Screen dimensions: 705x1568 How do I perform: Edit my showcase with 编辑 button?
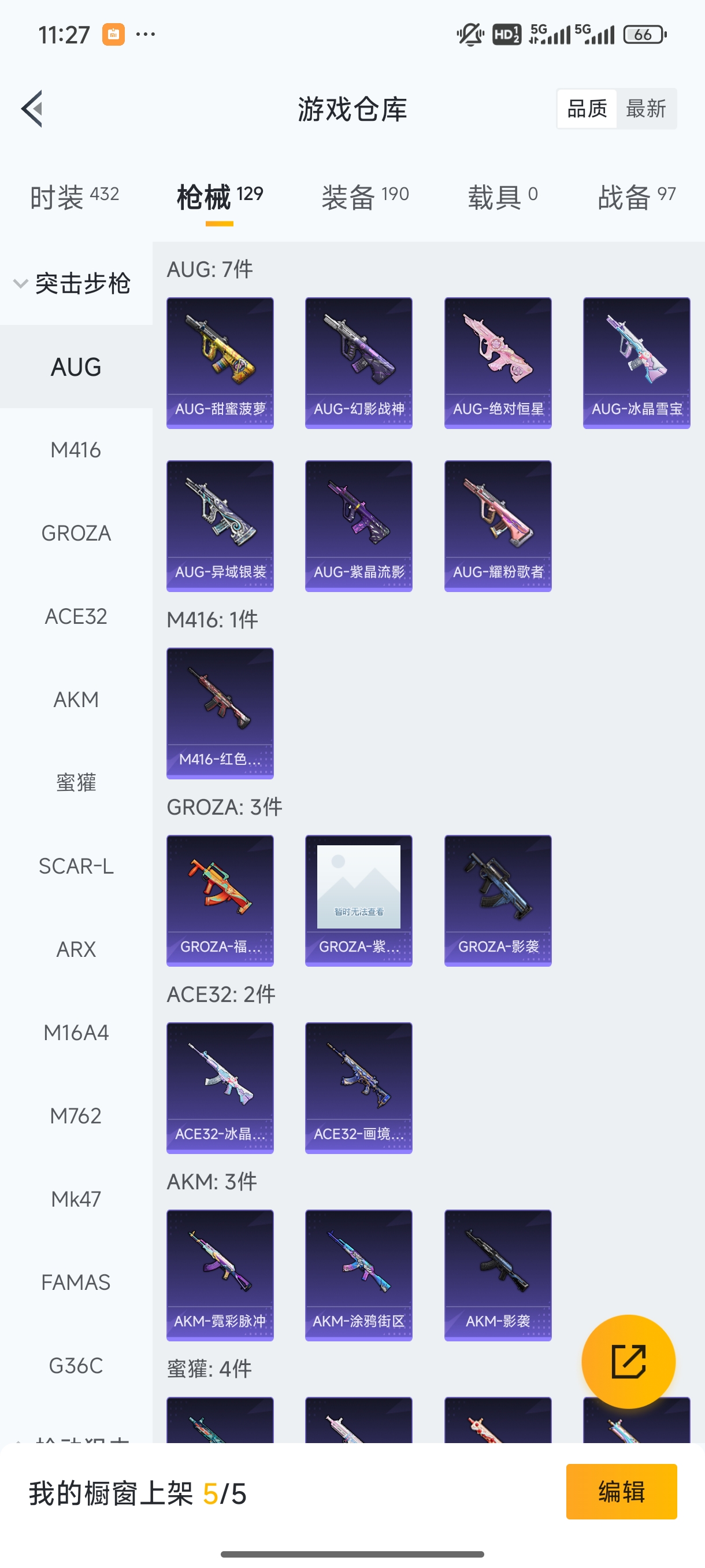point(621,1491)
